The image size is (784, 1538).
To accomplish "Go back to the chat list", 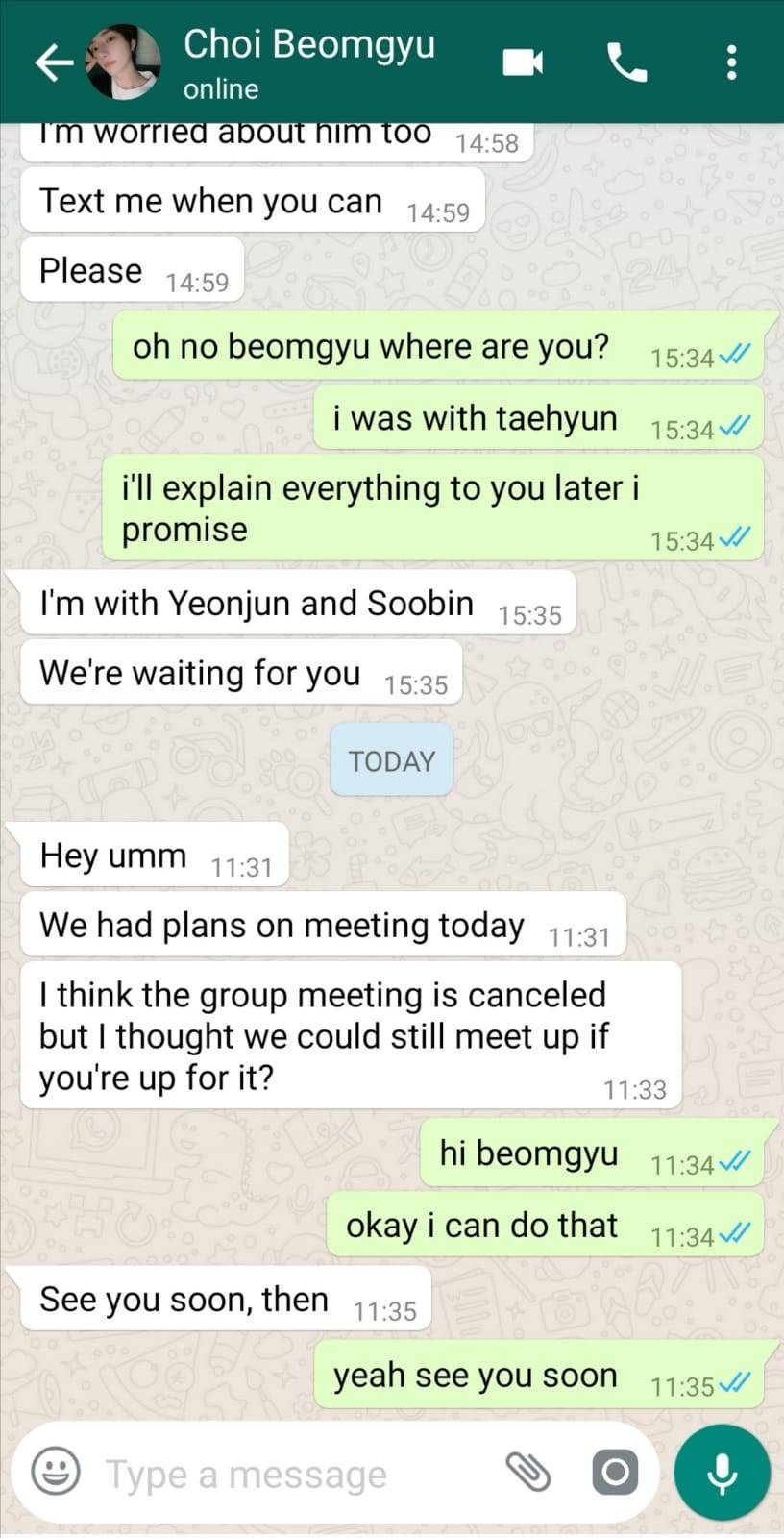I will (53, 63).
